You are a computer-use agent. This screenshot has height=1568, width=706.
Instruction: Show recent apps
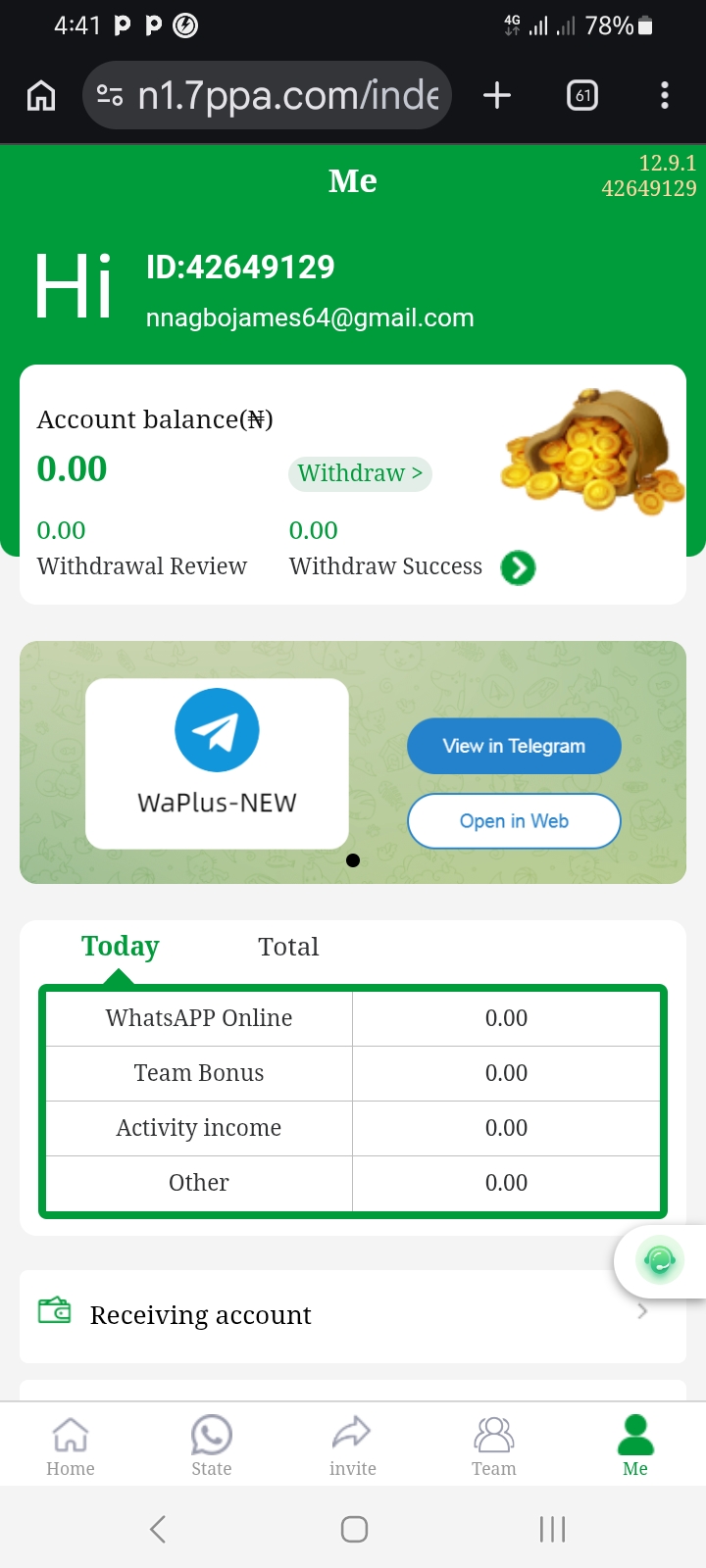tap(552, 1529)
